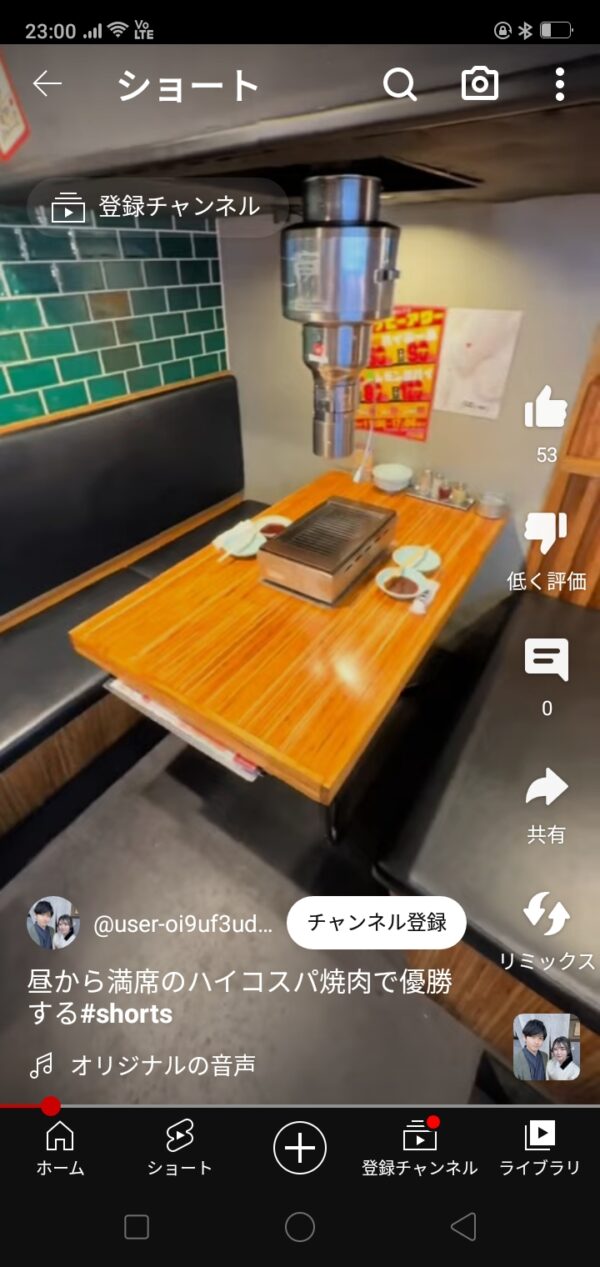Dislike the Short via 低く評価
This screenshot has height=1267, width=600.
[546, 535]
